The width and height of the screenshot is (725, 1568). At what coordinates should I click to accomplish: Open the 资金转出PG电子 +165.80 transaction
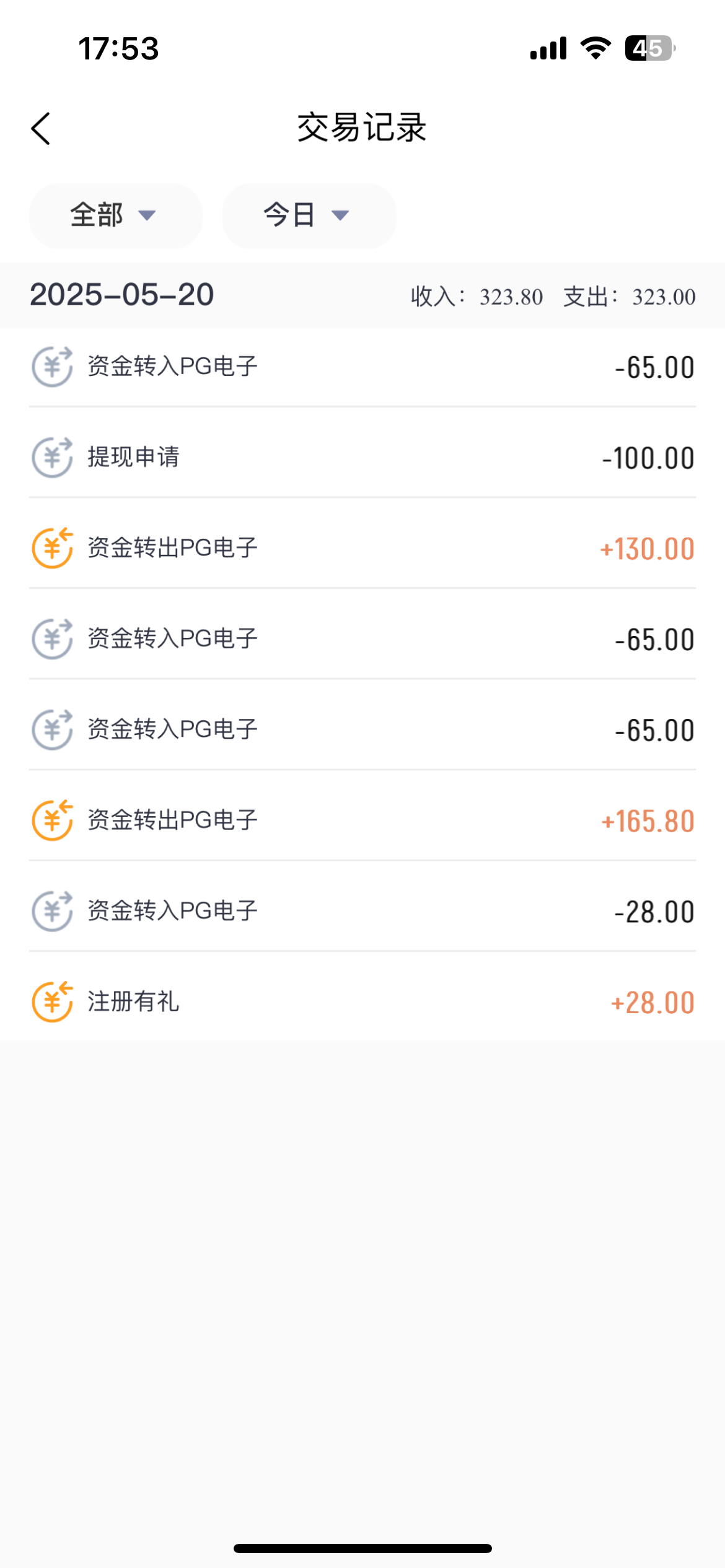point(362,821)
